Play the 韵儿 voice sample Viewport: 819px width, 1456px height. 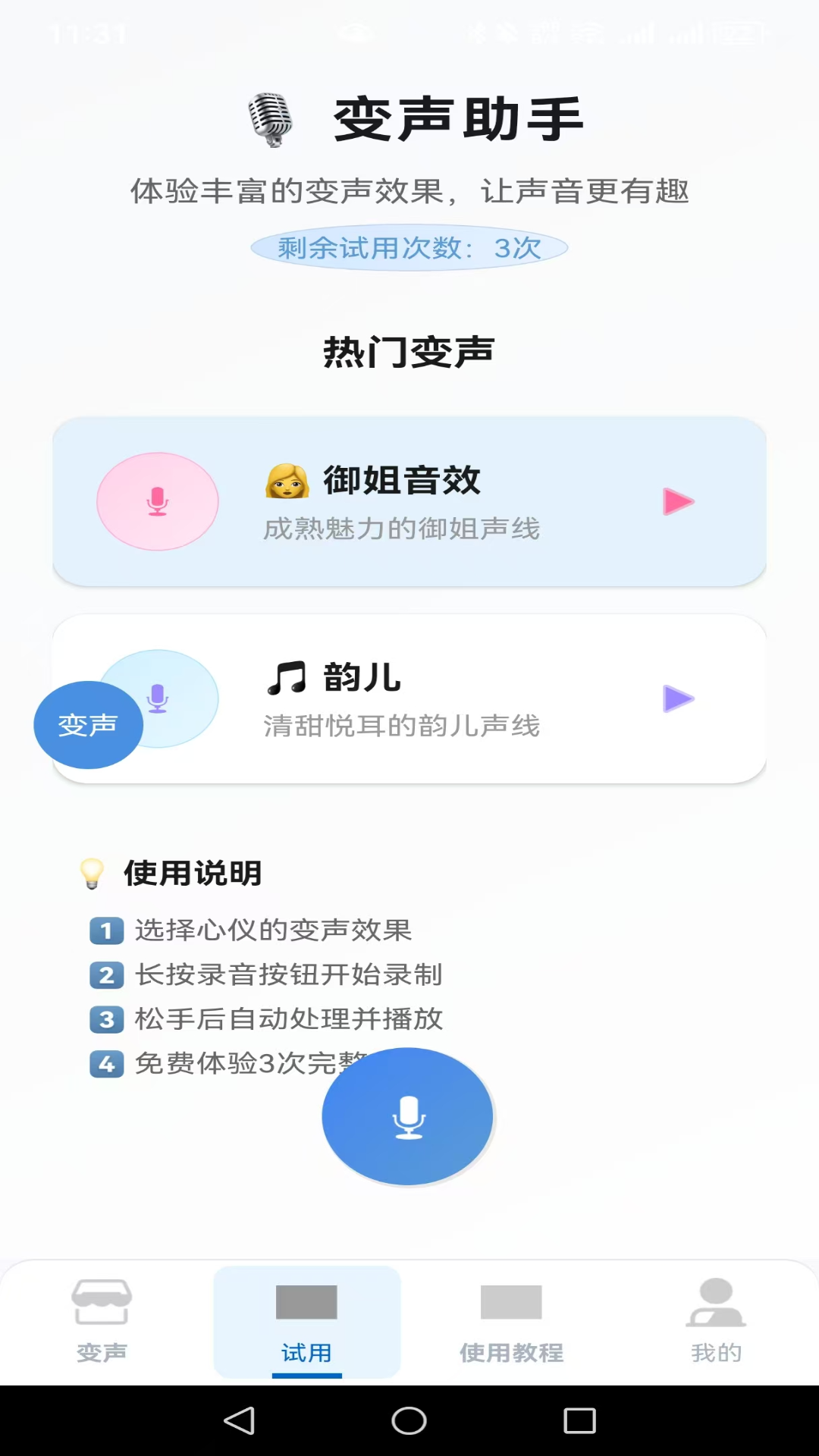(677, 700)
